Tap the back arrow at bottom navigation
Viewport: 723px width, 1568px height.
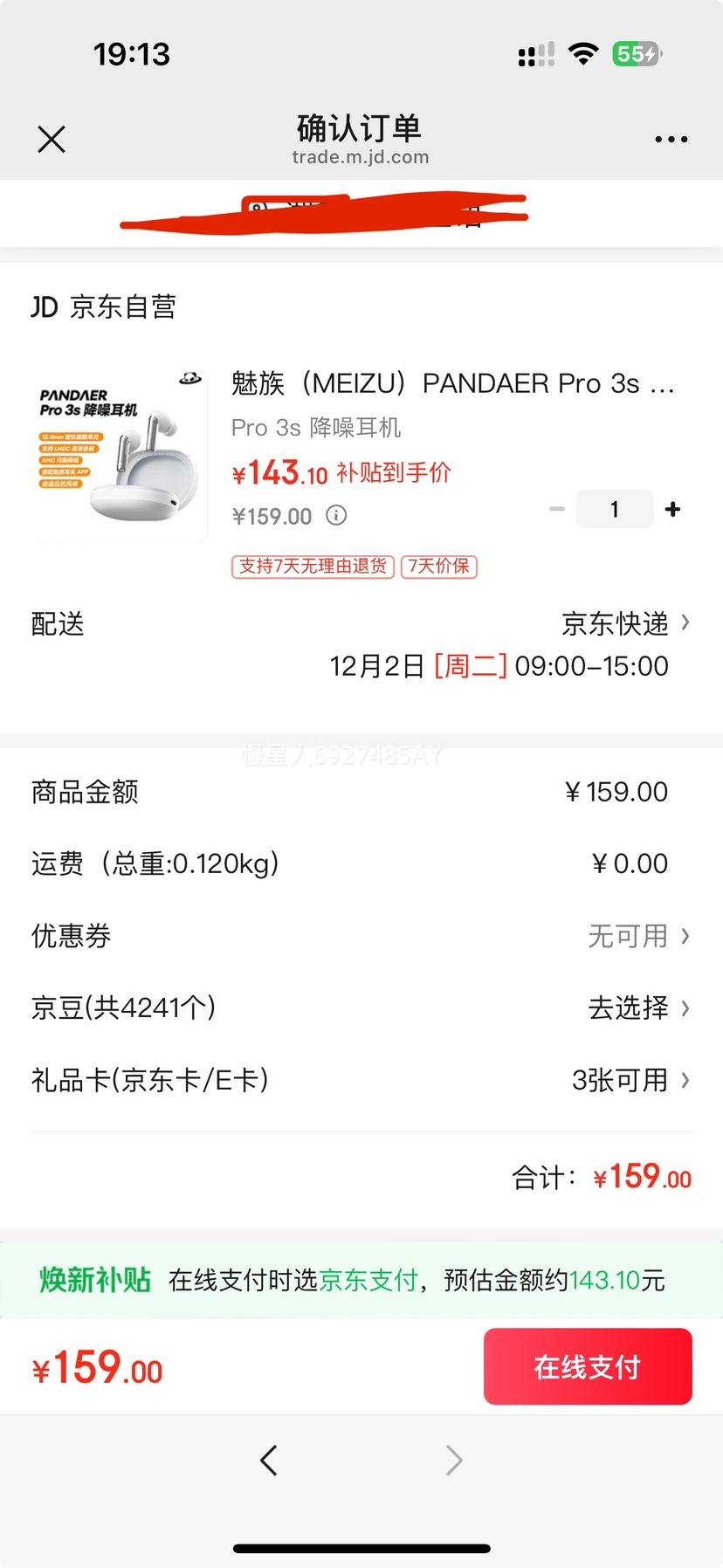[270, 1459]
